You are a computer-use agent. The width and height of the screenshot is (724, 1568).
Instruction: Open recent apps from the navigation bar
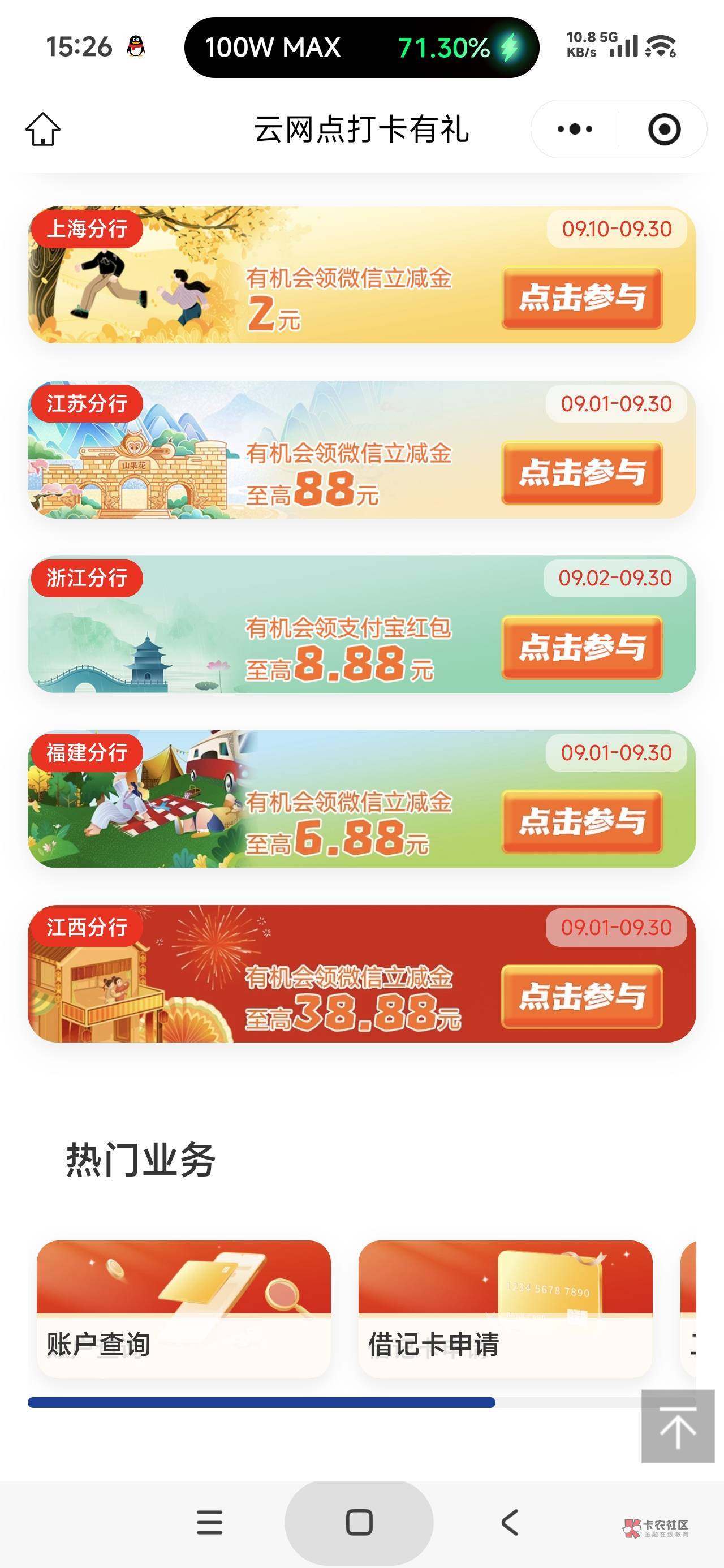click(209, 1522)
